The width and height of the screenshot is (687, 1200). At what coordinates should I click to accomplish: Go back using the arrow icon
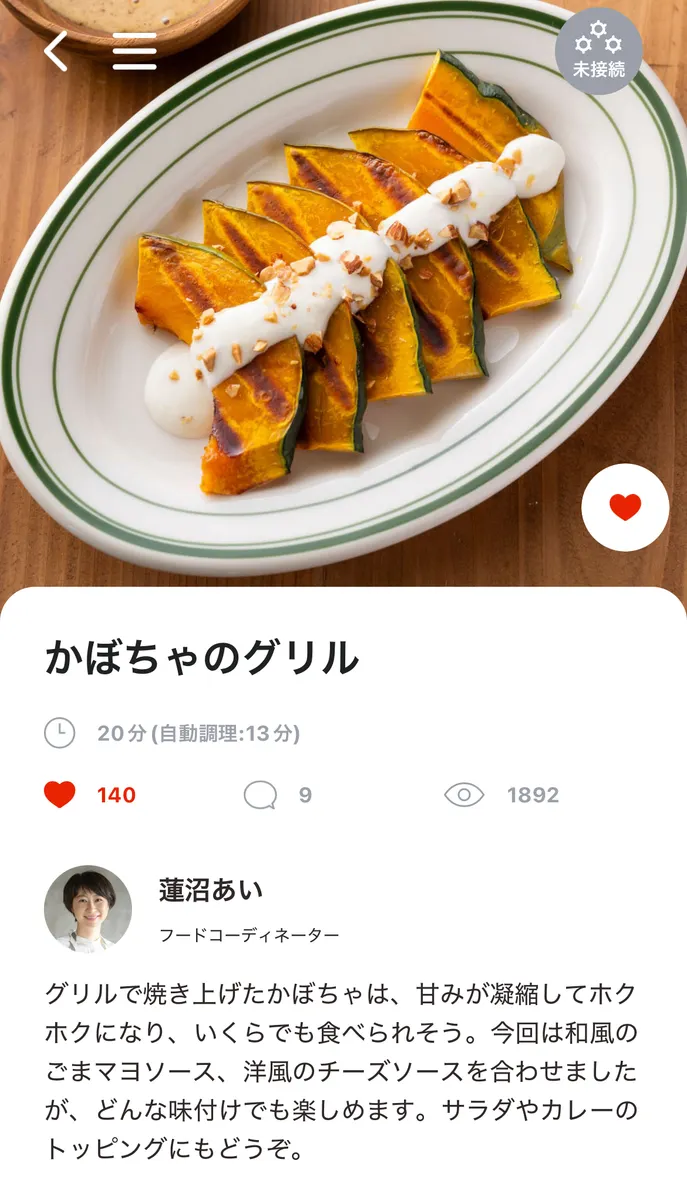[x=56, y=51]
